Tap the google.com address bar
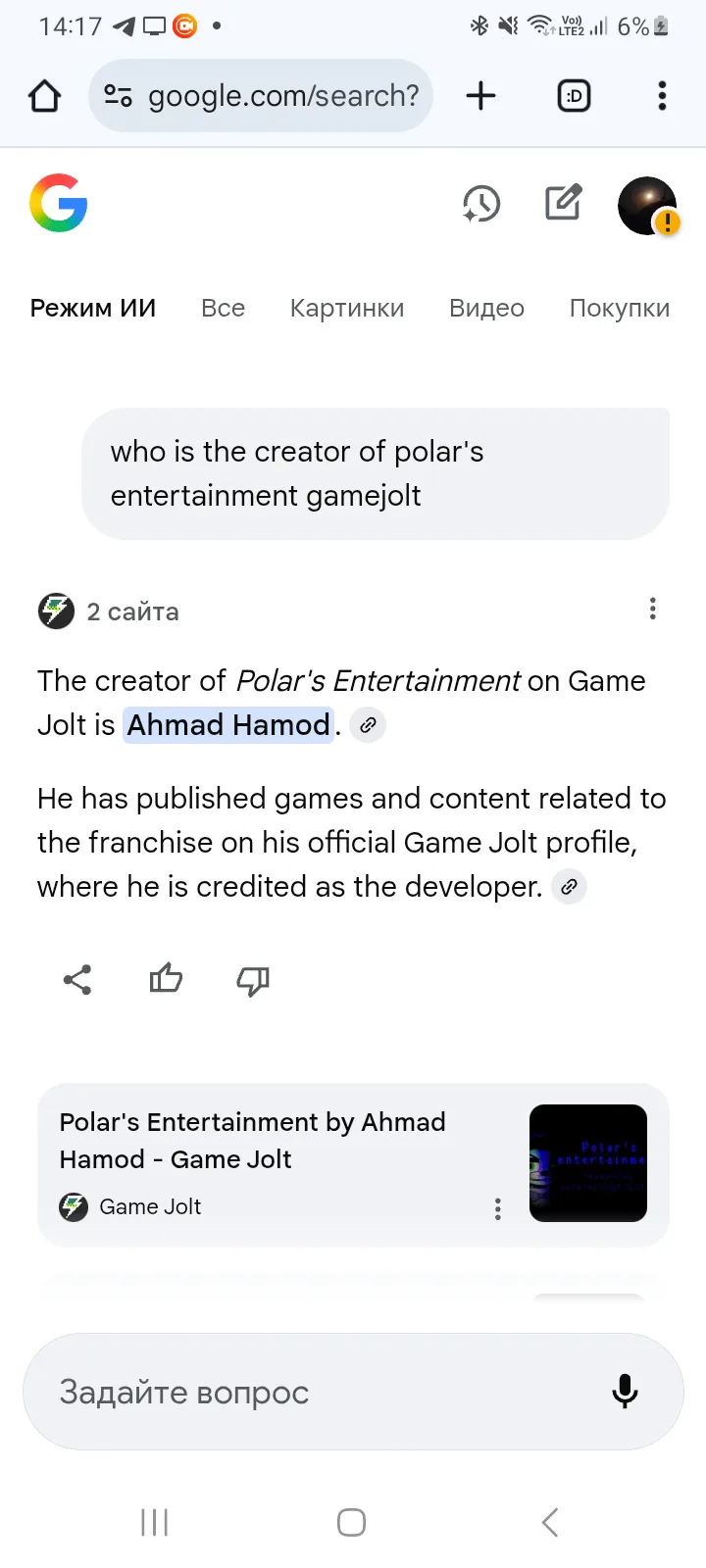The width and height of the screenshot is (706, 1568). tap(261, 95)
